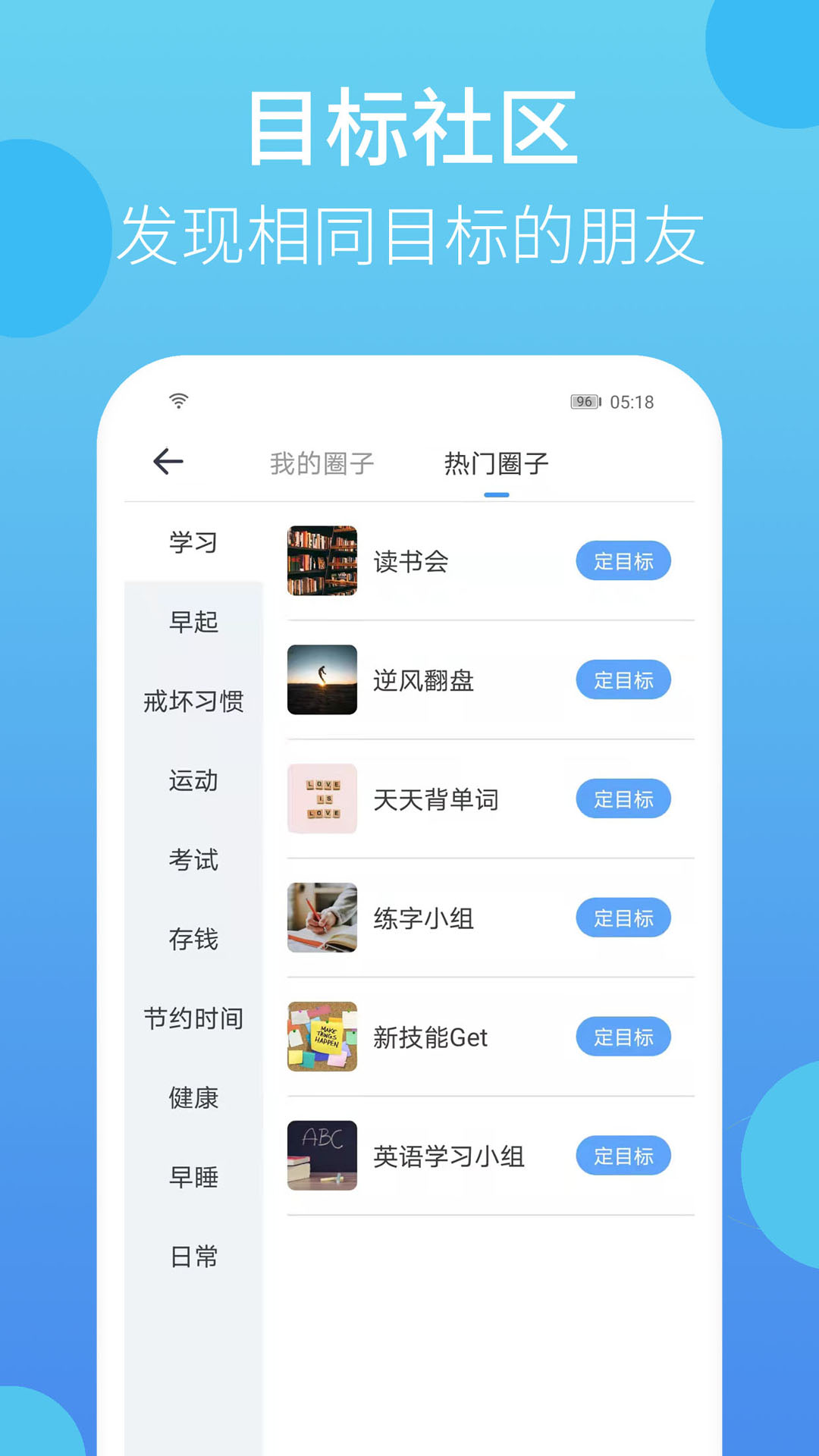The image size is (819, 1456).
Task: Open the 英语学习小组 chalkboard ABC thumbnail
Action: (322, 1155)
